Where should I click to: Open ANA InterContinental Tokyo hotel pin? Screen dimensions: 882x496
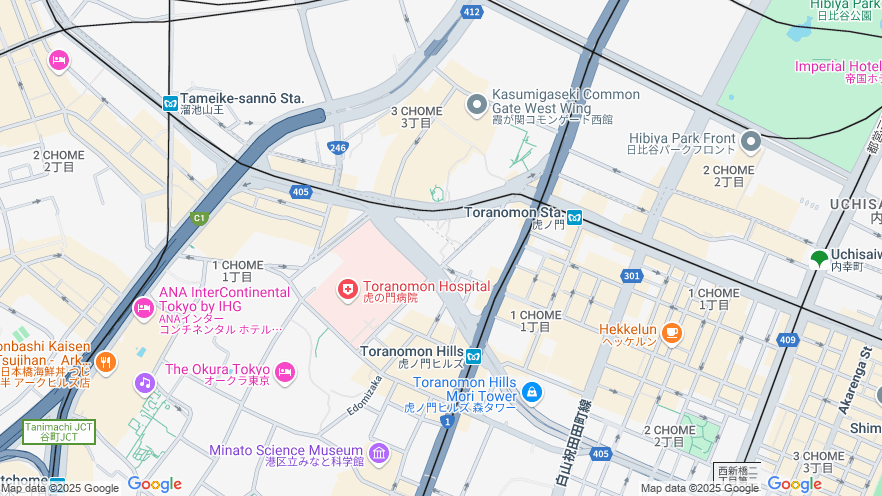point(143,307)
